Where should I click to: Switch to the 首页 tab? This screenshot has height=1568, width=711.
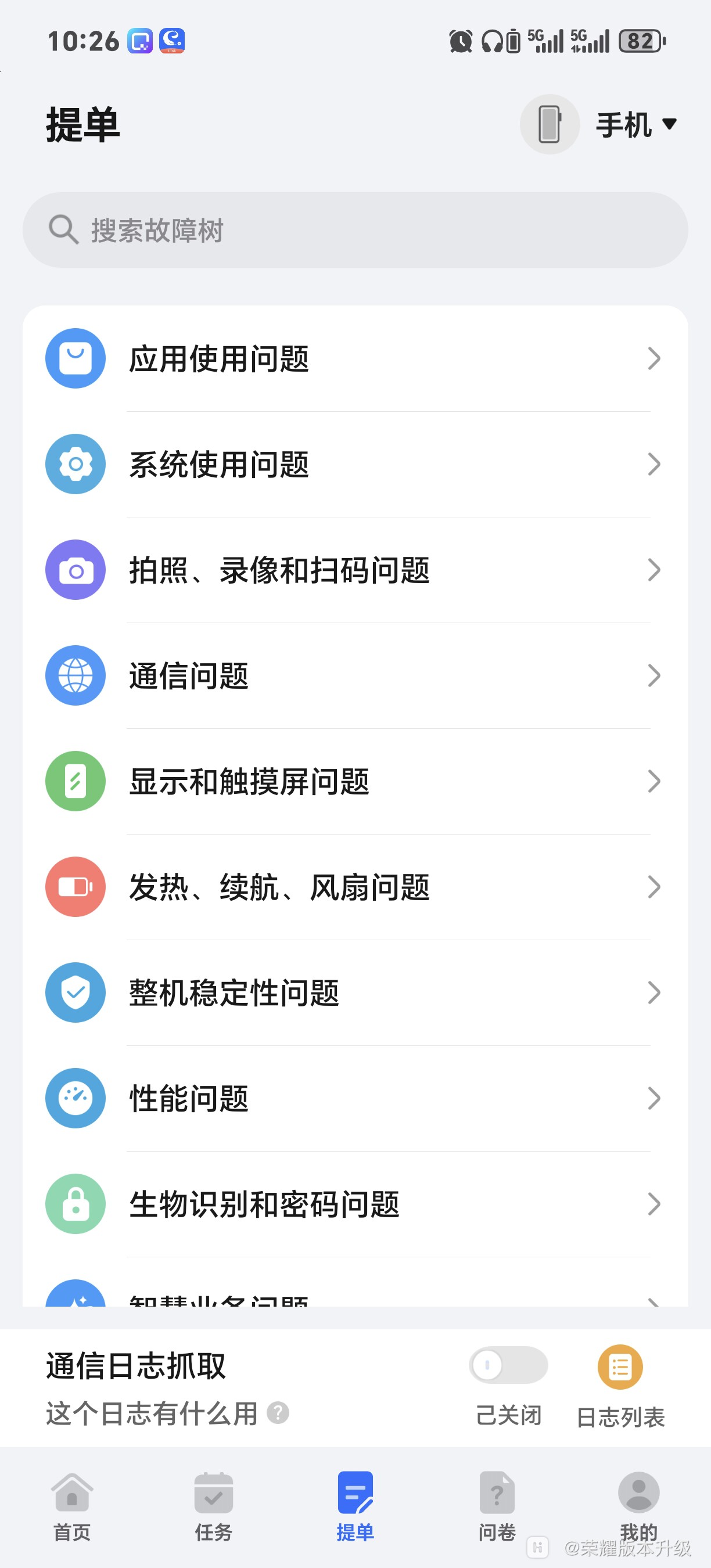click(72, 1506)
